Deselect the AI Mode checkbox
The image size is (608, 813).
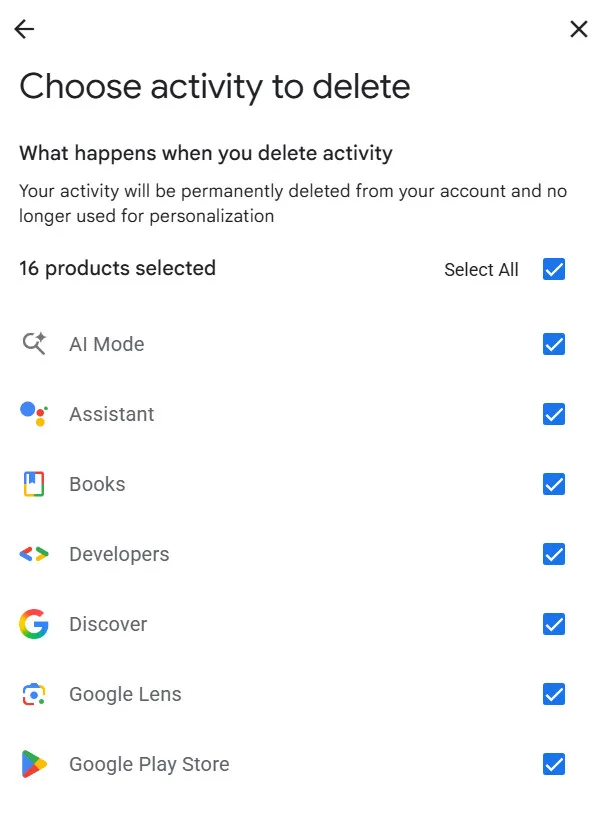[554, 344]
